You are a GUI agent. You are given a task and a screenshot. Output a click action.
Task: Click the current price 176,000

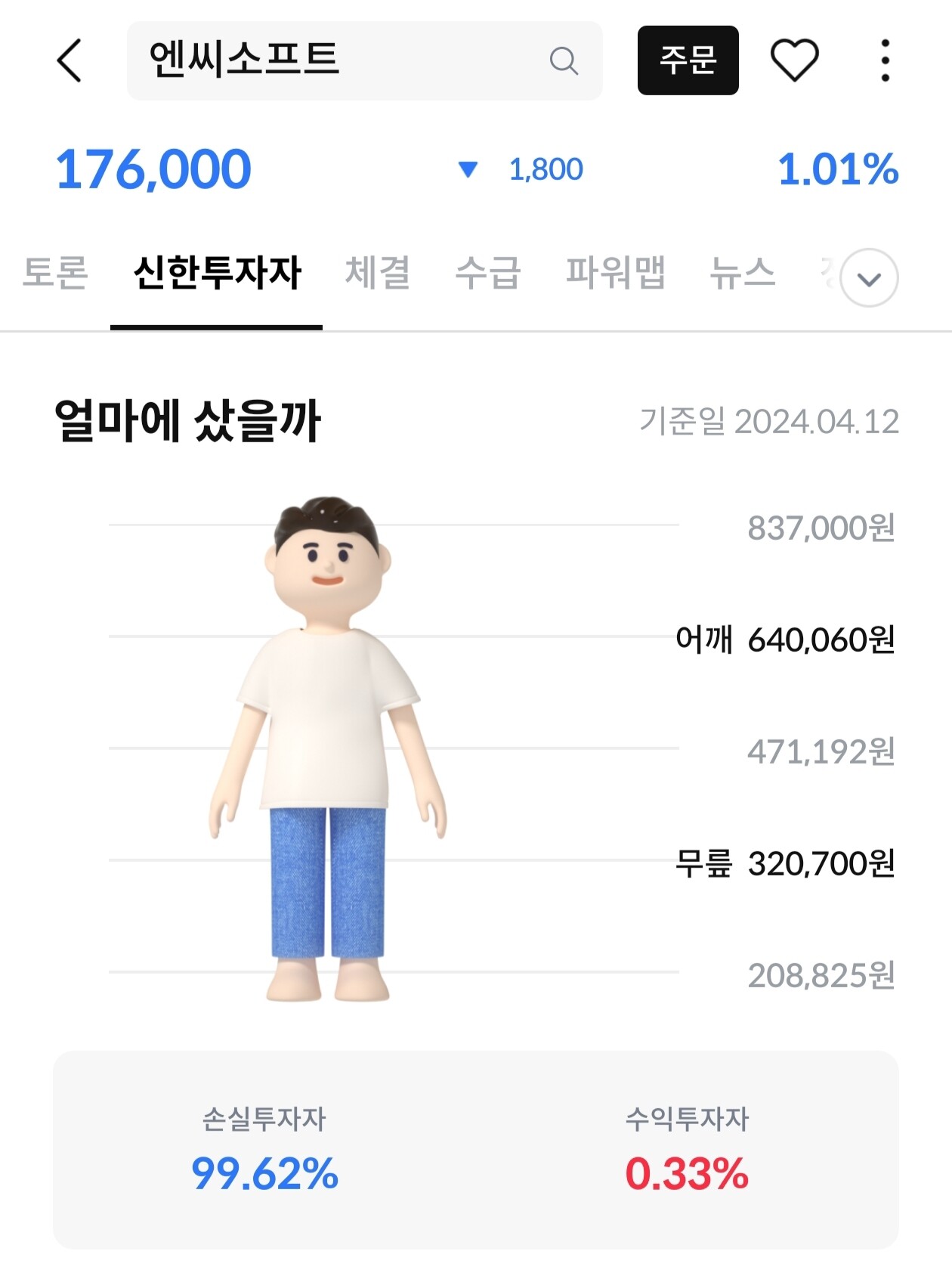151,168
